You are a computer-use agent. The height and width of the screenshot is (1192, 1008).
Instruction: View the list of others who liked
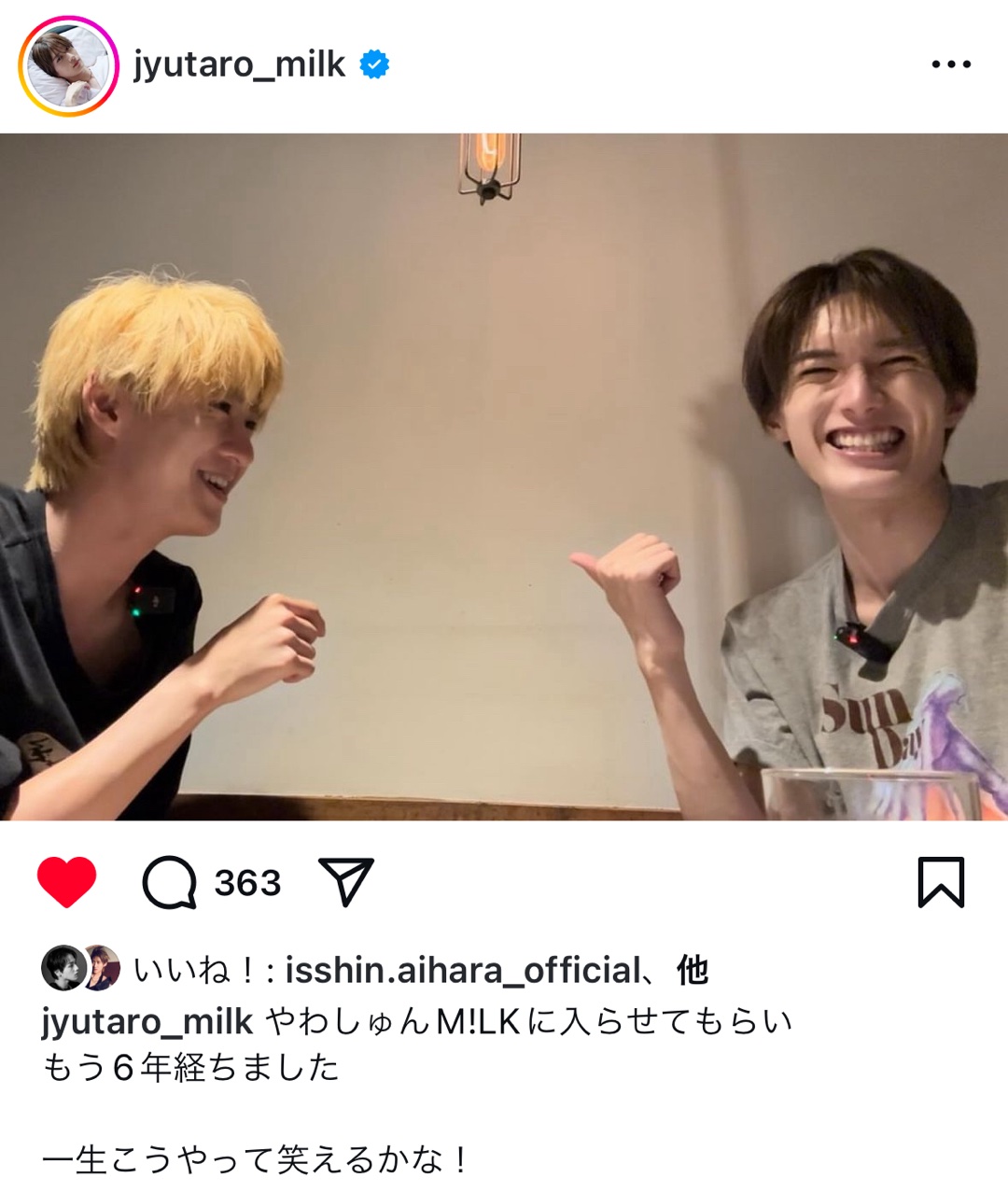coord(693,971)
